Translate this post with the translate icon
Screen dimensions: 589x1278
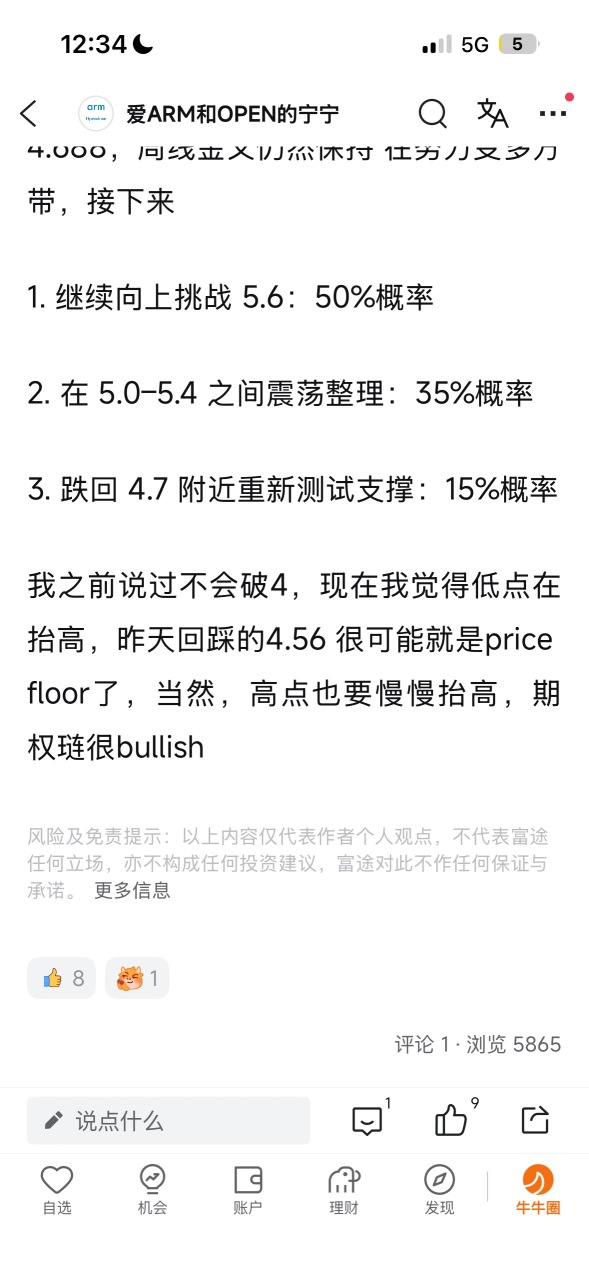coord(492,113)
